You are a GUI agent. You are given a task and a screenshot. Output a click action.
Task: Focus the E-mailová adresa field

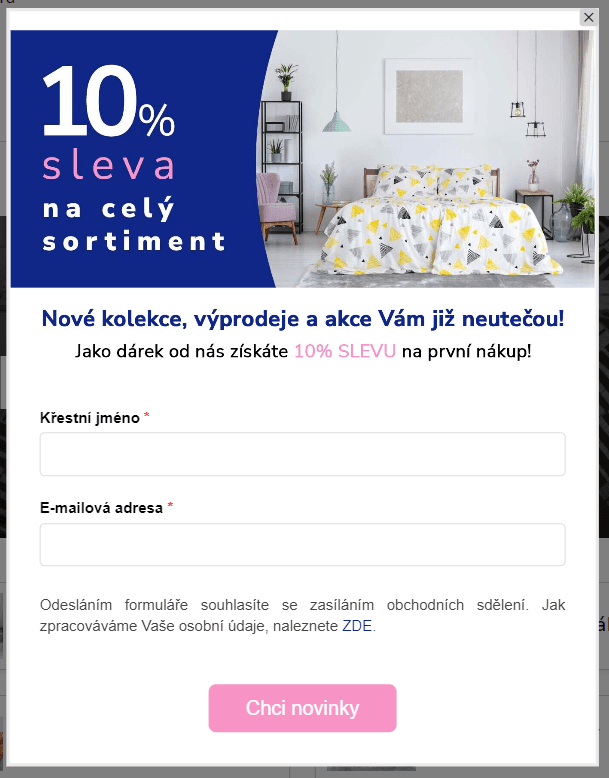(302, 545)
